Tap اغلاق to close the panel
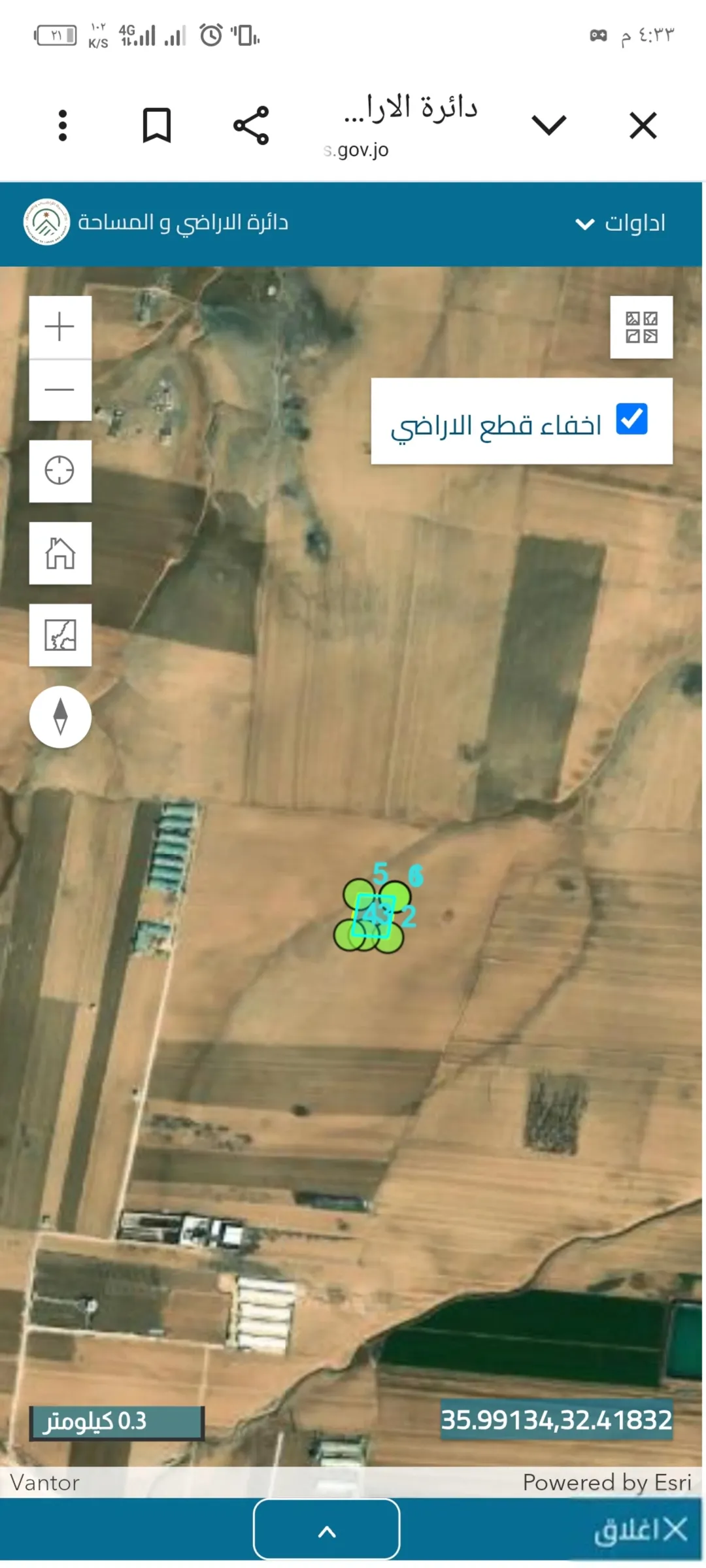The width and height of the screenshot is (706, 1568). pyautogui.click(x=641, y=1530)
